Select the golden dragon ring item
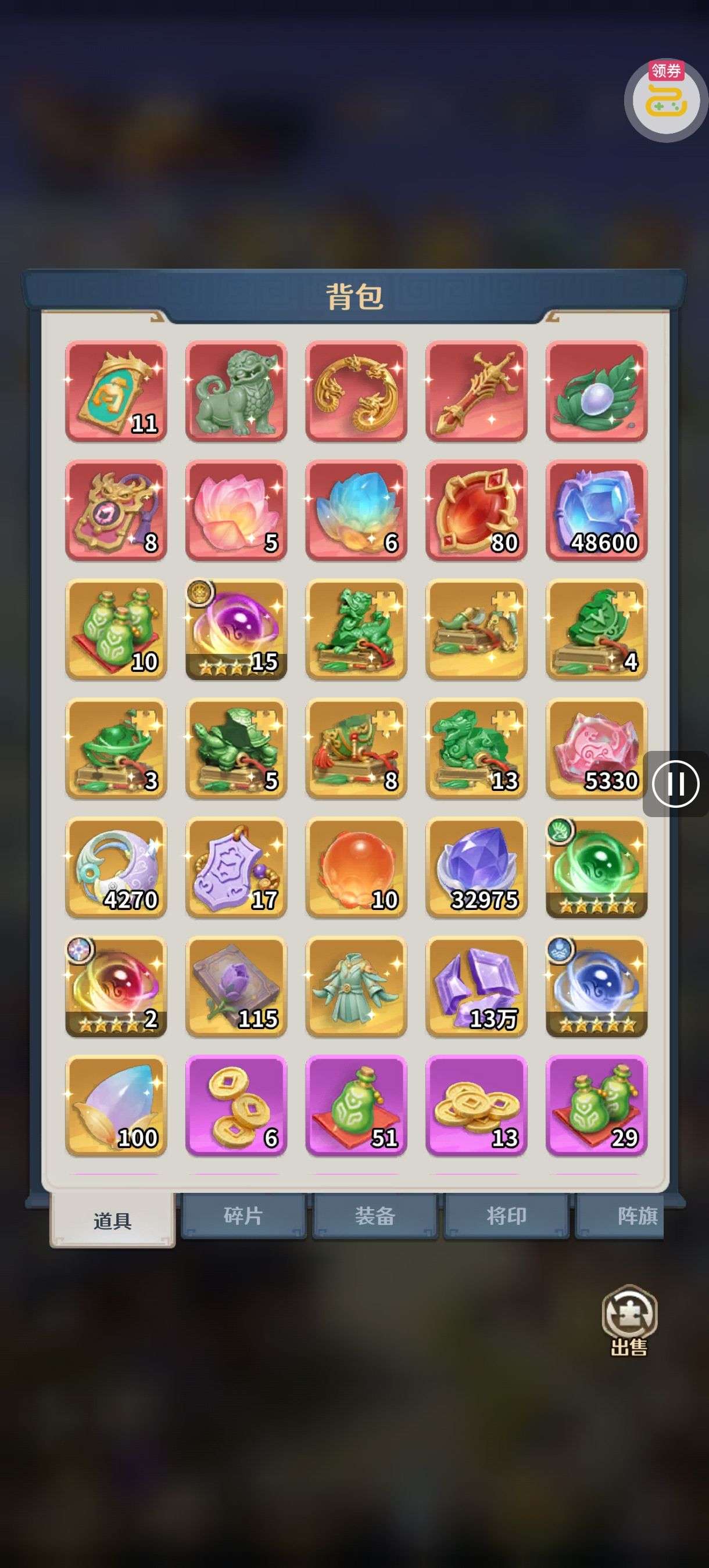709x1568 pixels. coord(356,391)
